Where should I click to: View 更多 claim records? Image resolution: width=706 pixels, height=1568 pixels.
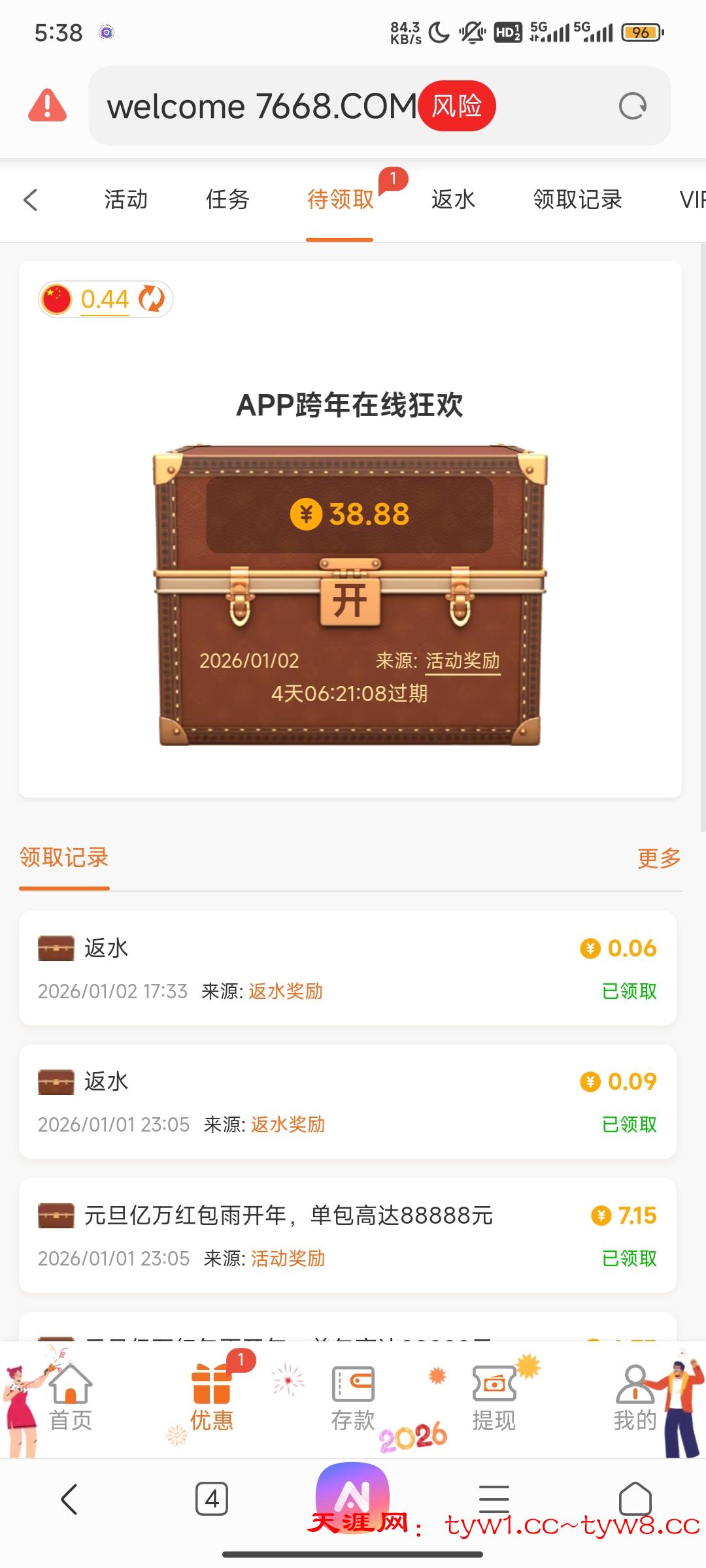(x=658, y=858)
